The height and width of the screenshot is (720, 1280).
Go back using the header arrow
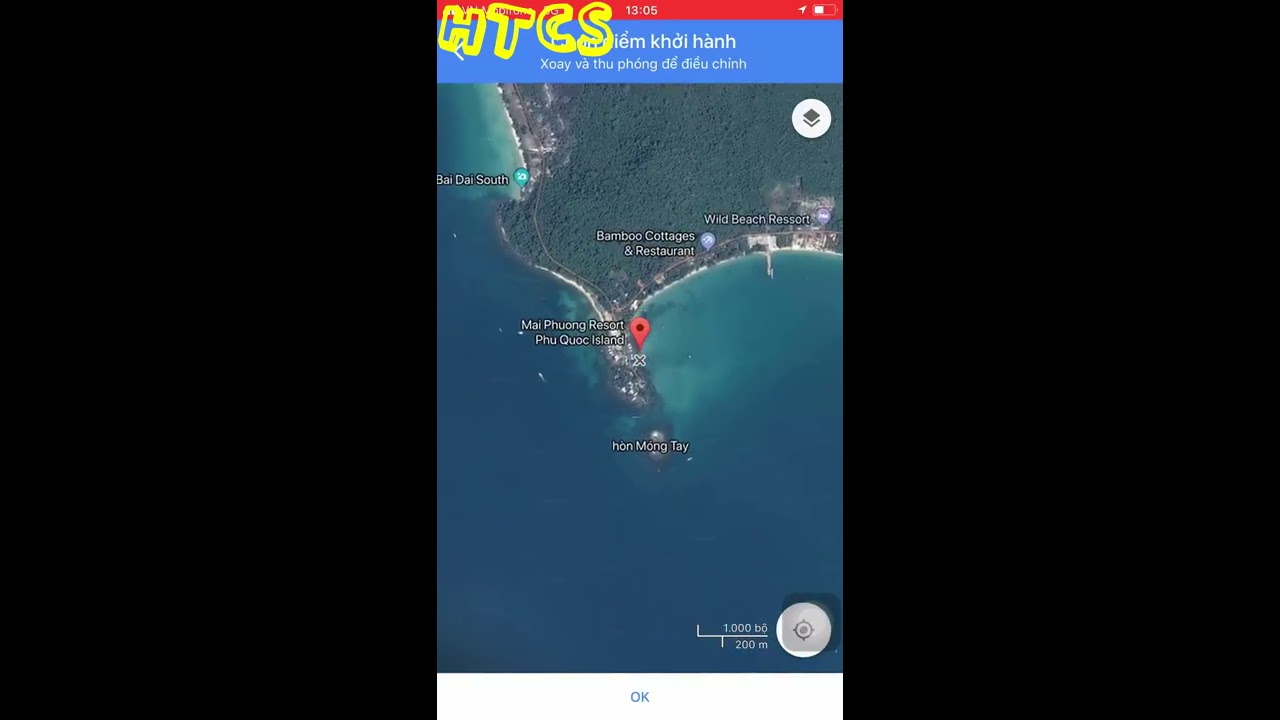[459, 50]
